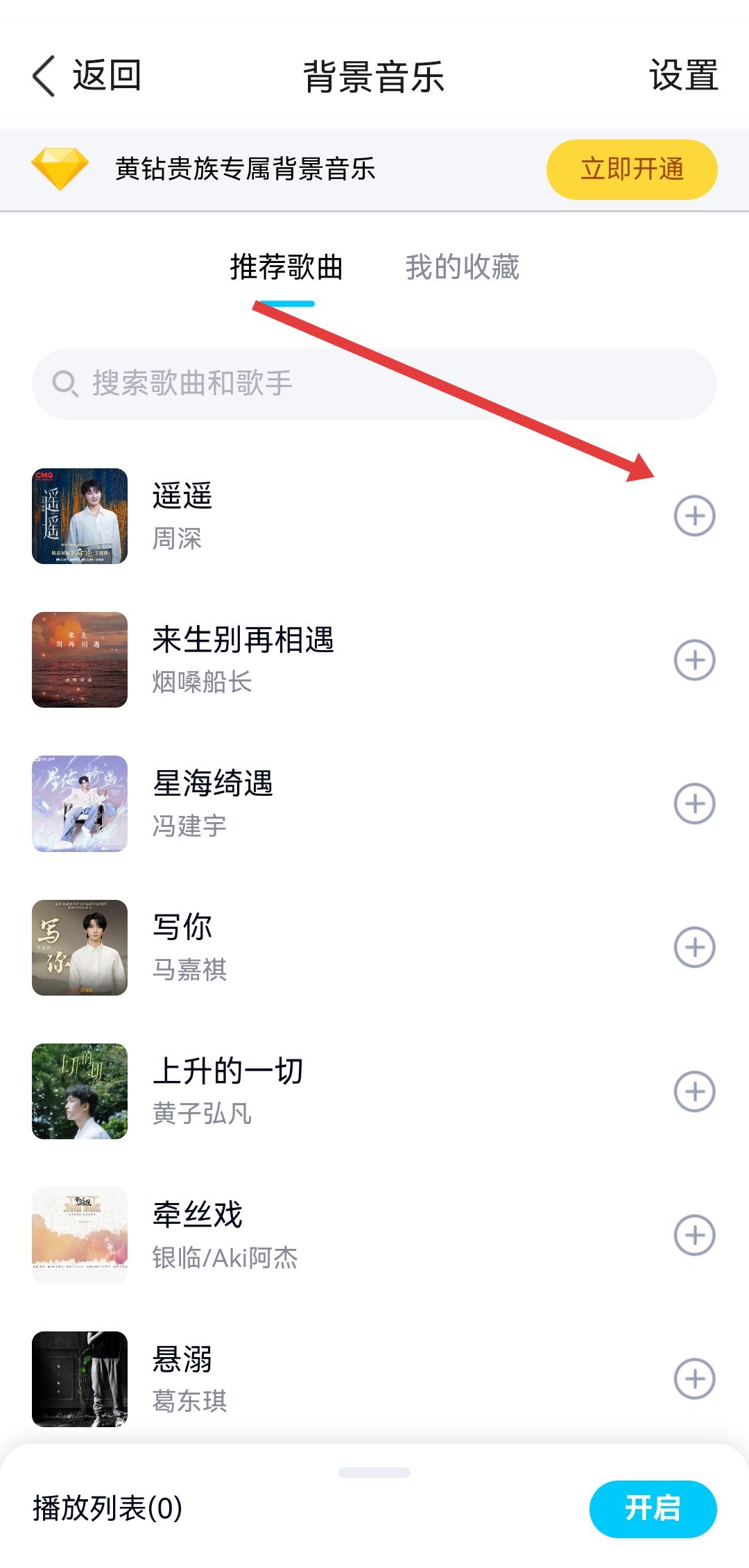
Task: Add 写你 by 马嘉祺
Action: coord(694,948)
